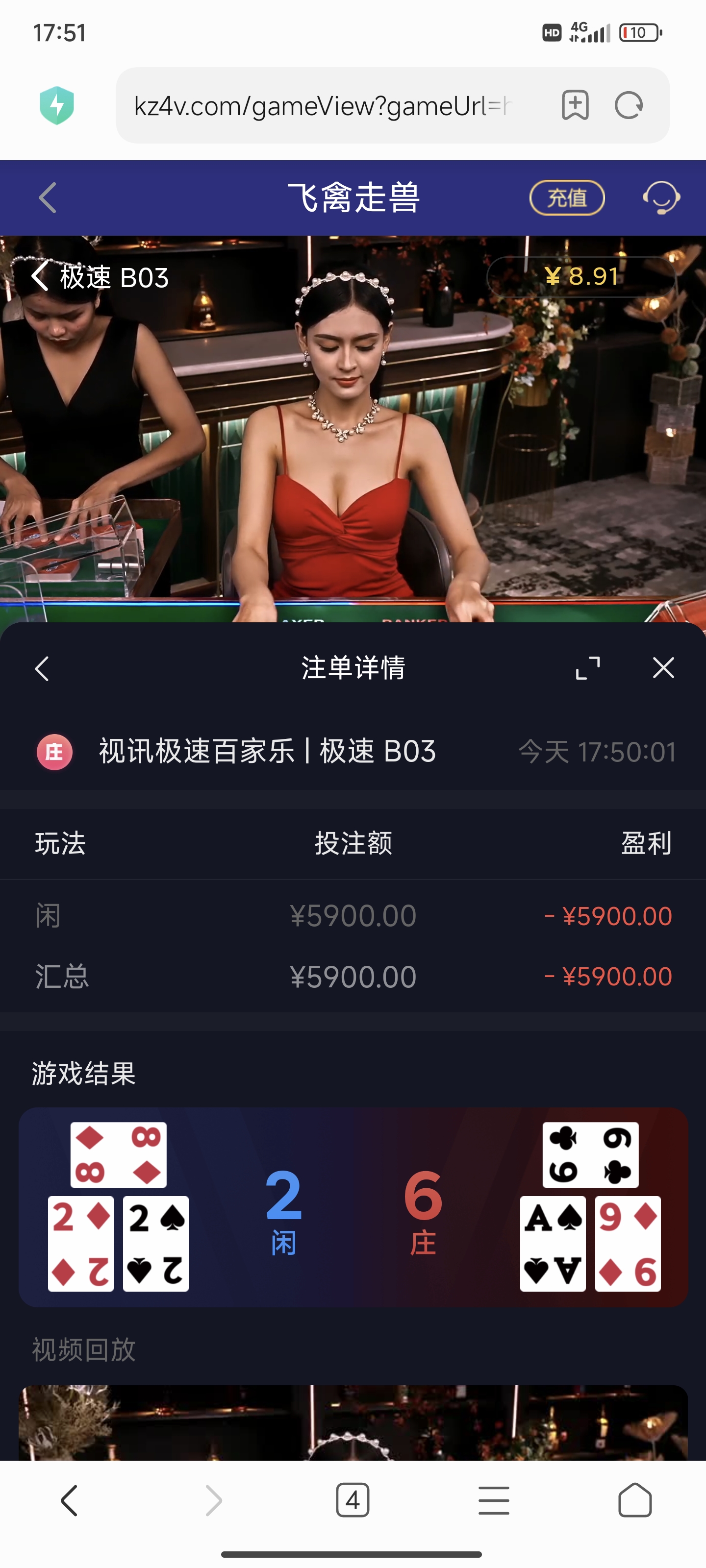Viewport: 706px width, 1568px height.
Task: Open customer service chat via headset icon
Action: (661, 198)
